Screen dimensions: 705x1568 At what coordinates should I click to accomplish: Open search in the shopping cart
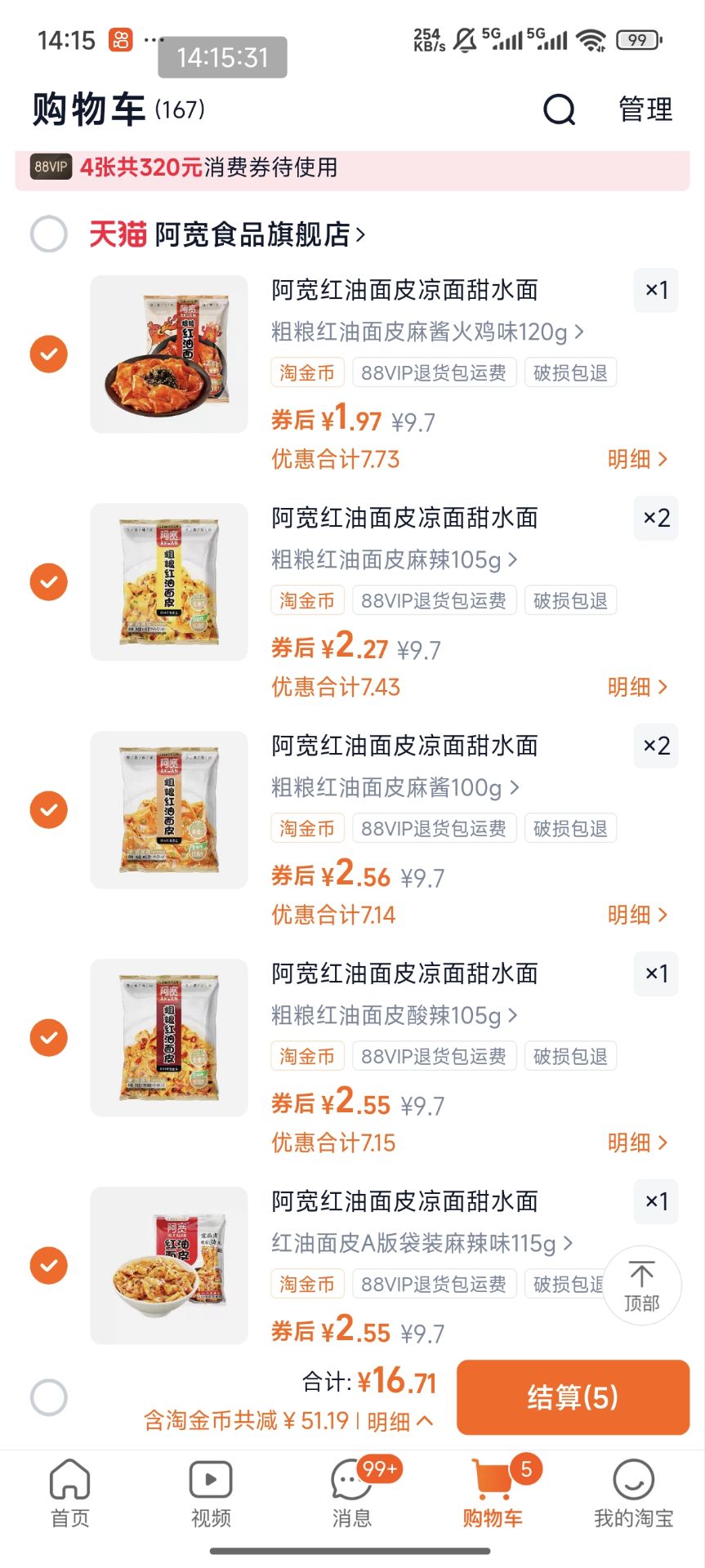(x=559, y=110)
